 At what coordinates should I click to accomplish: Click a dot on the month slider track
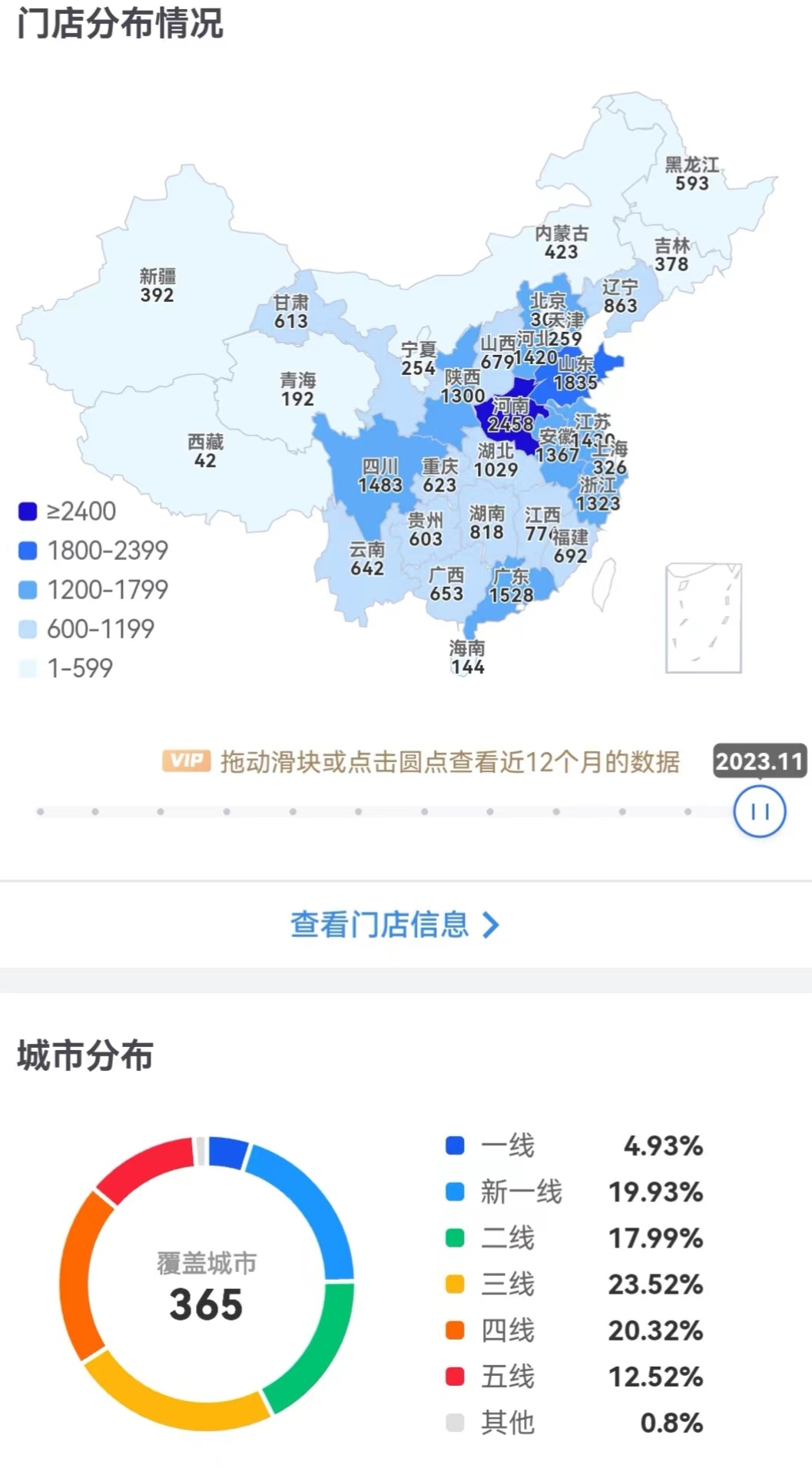click(357, 812)
